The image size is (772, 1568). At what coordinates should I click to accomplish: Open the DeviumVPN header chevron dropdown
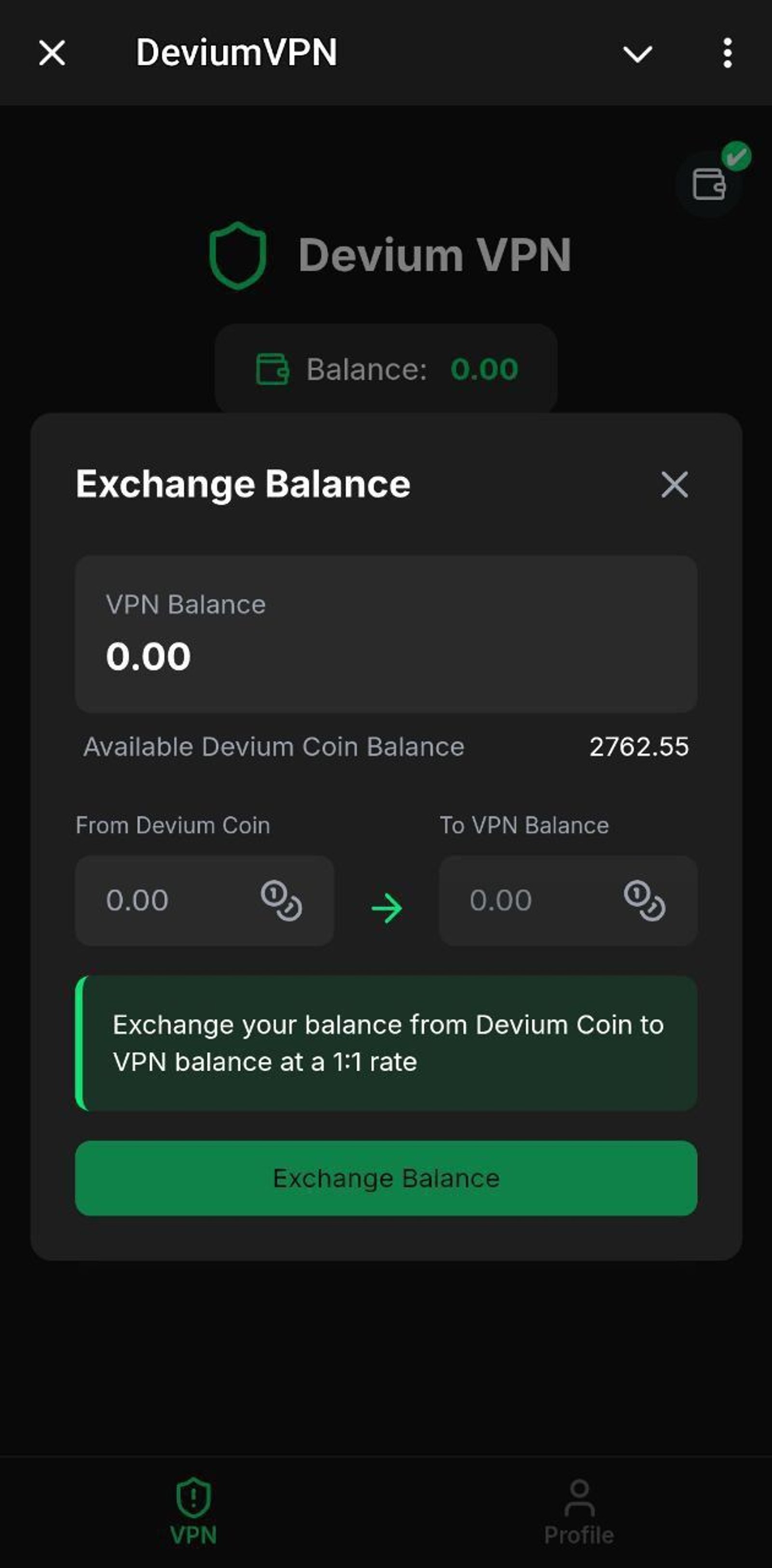tap(637, 55)
